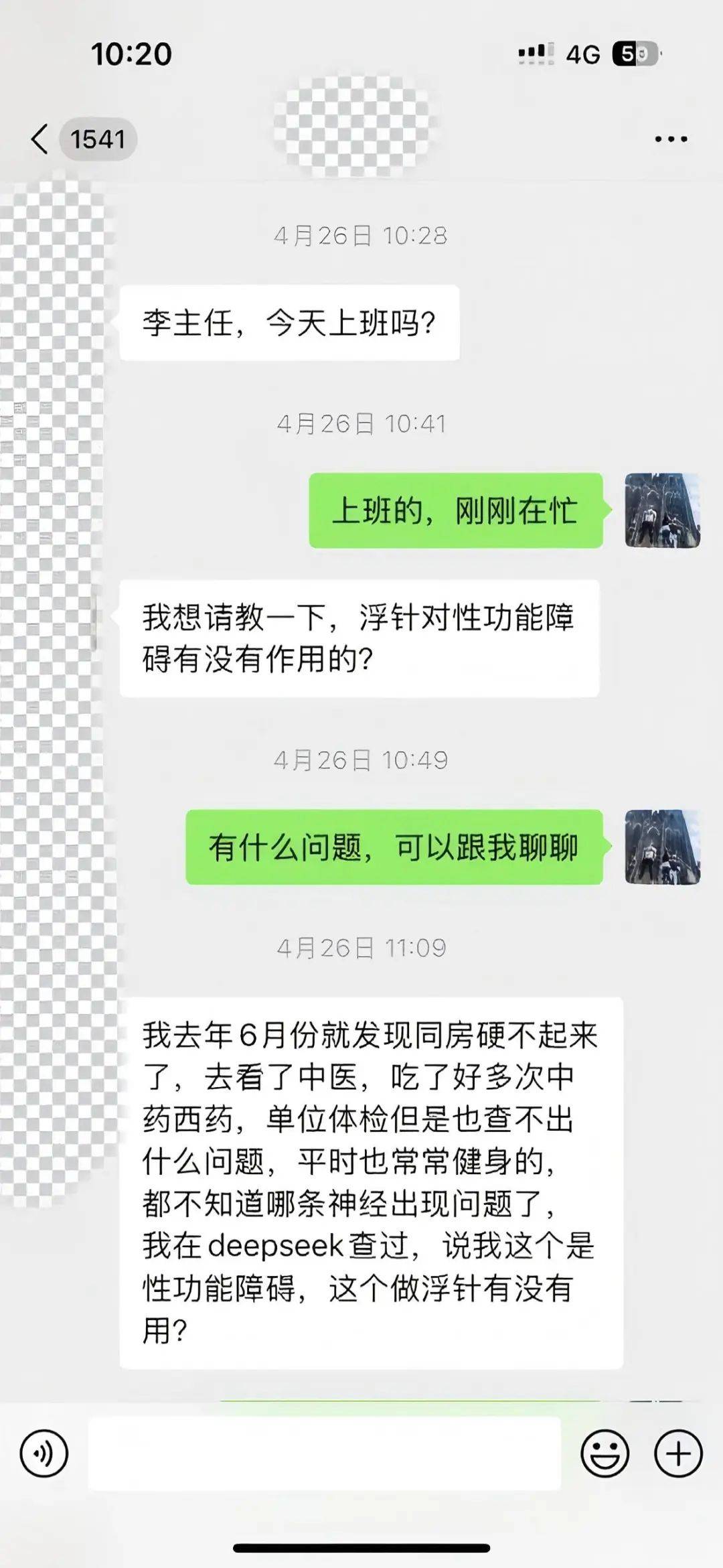Open own avatar beside 上班的，刚刚在忙
This screenshot has width=723, height=1568.
[x=662, y=510]
